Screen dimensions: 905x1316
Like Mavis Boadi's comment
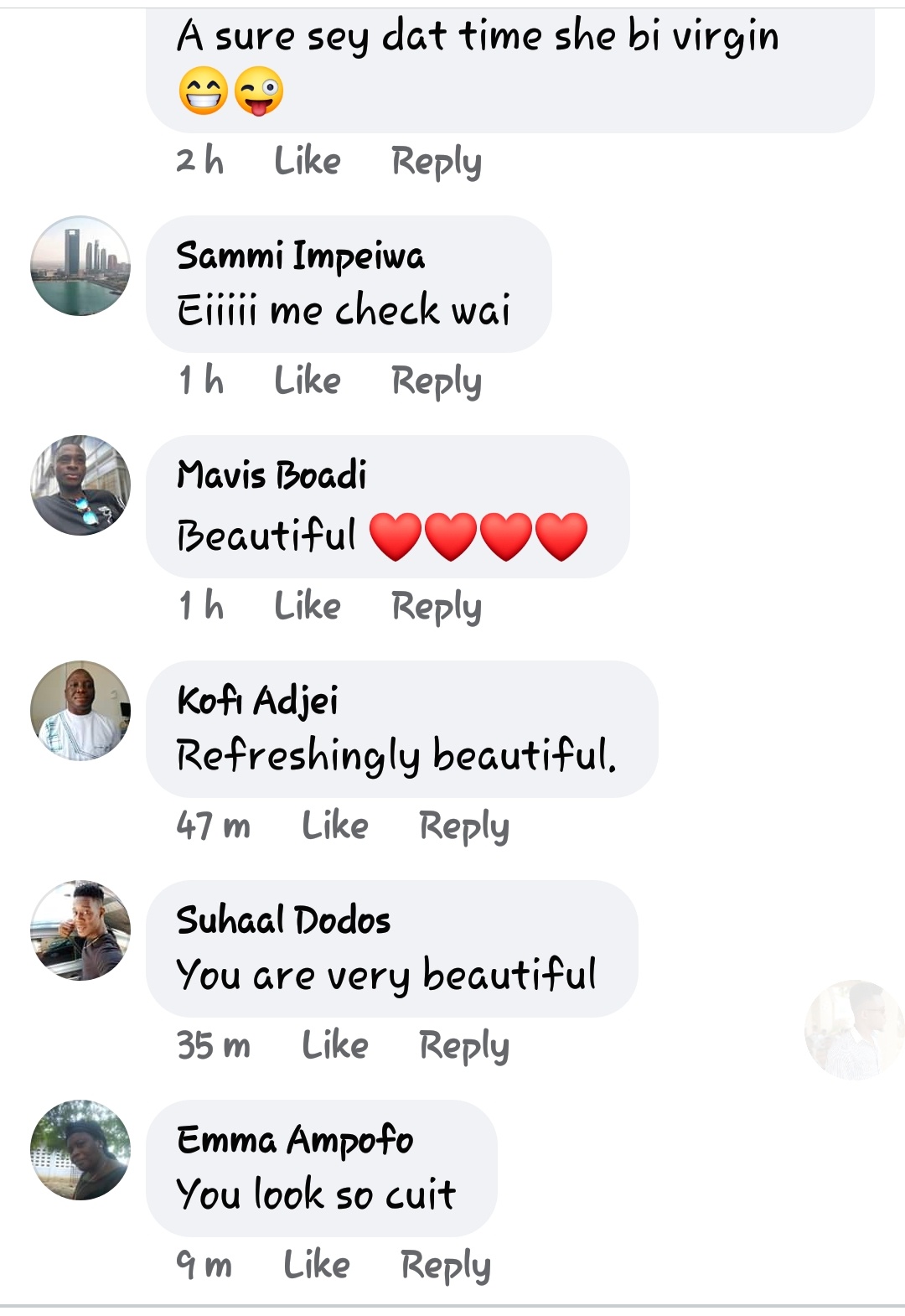point(307,605)
